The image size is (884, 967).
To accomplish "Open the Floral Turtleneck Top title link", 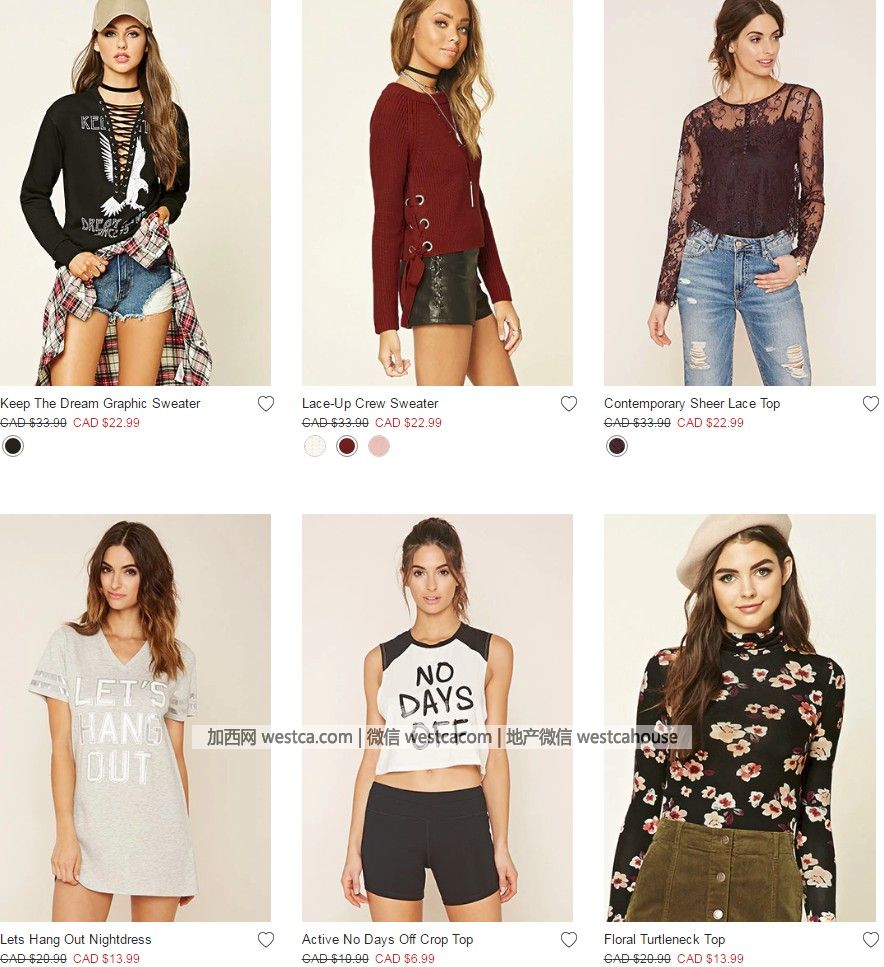I will 664,940.
